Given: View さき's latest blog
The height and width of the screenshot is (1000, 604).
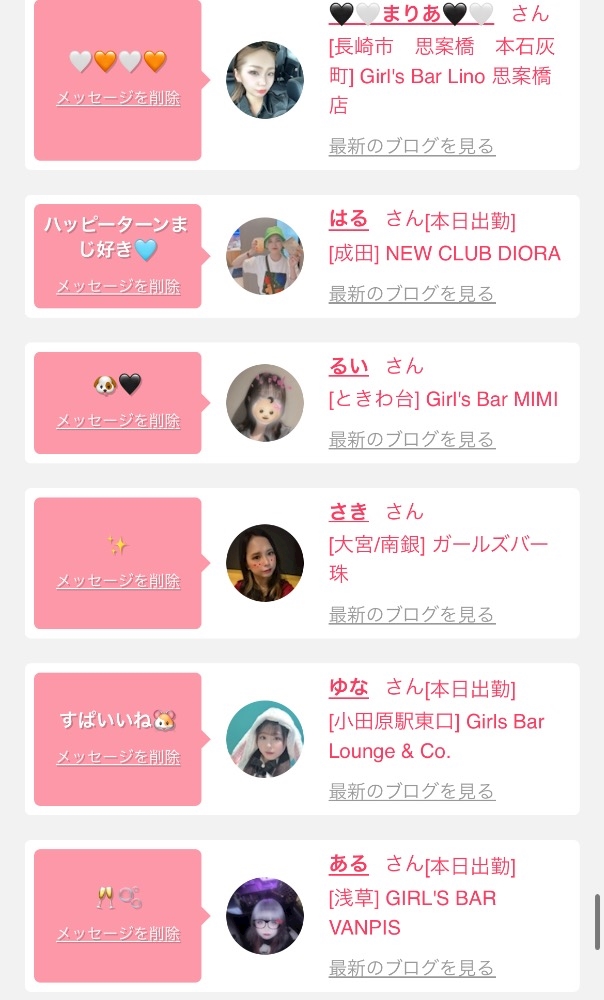Looking at the screenshot, I should (412, 614).
